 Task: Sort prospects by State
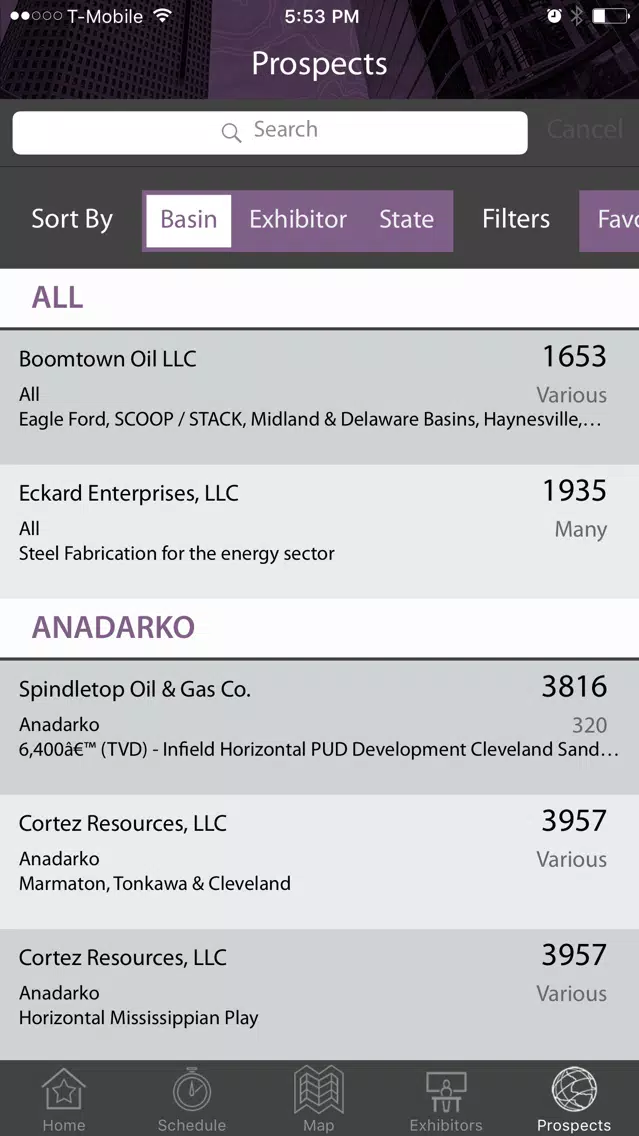pos(406,221)
